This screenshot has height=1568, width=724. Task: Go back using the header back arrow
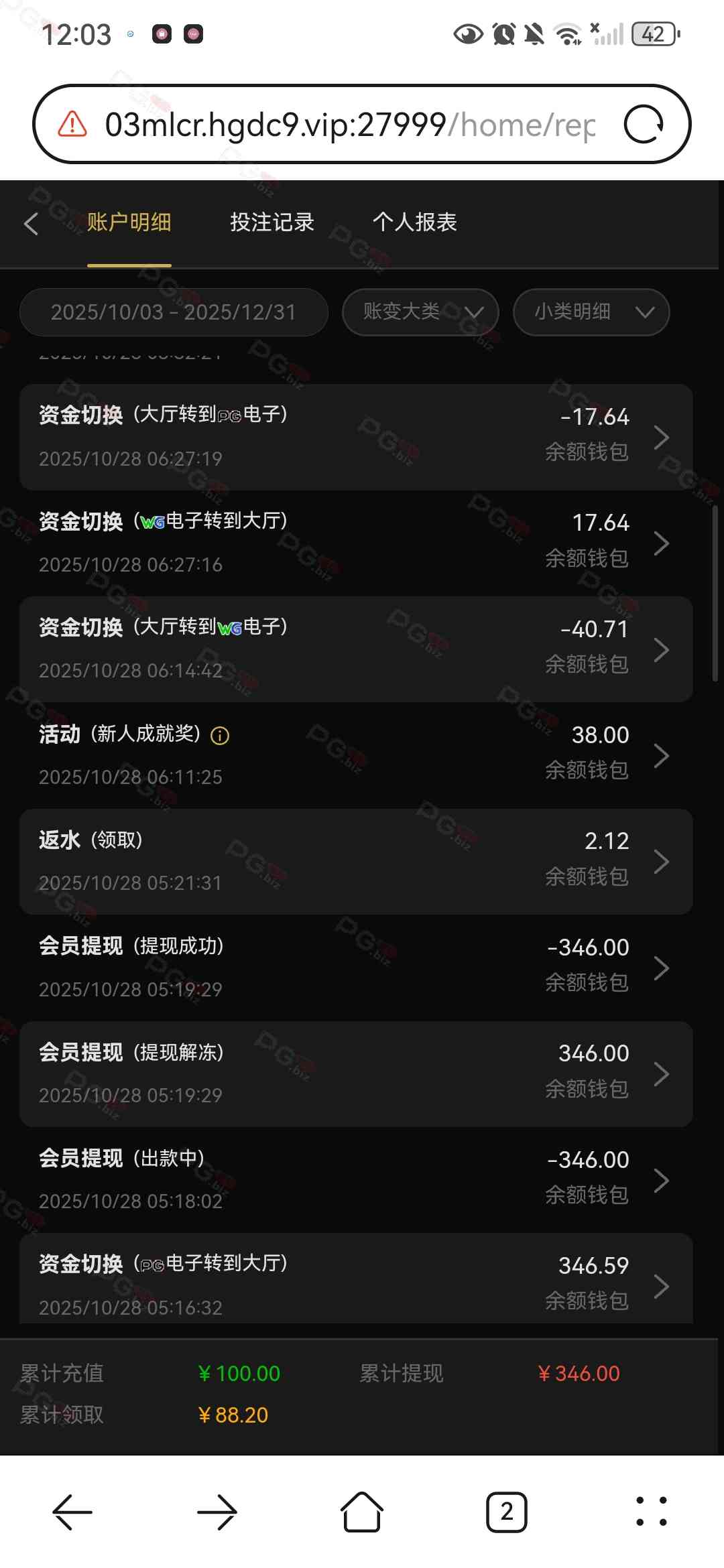[31, 223]
